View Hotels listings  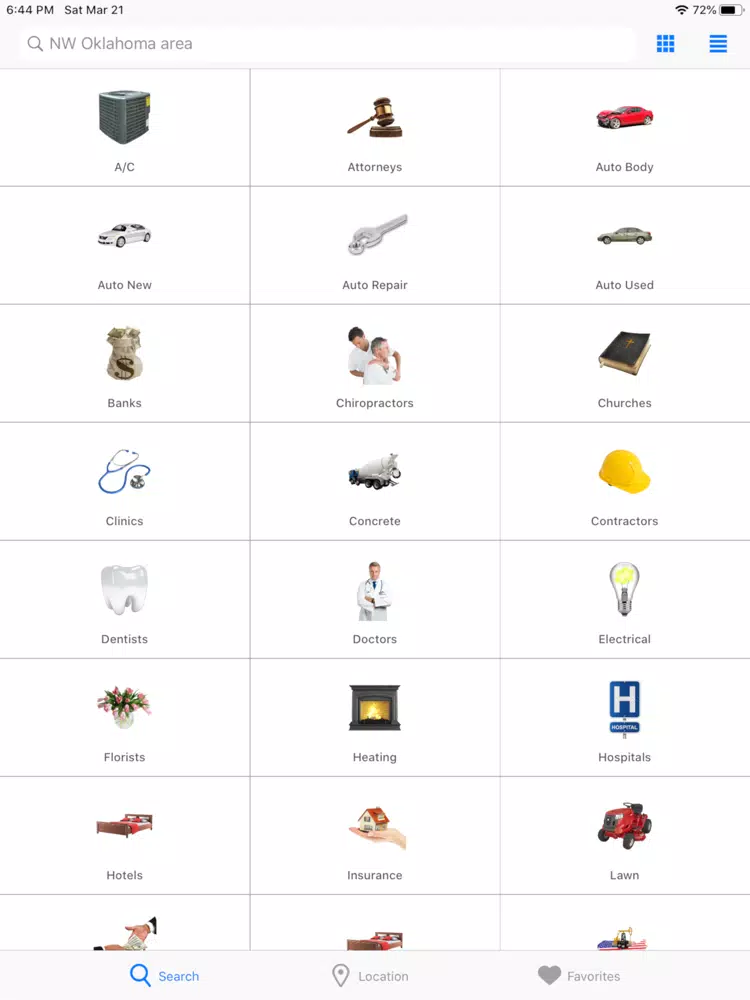point(125,836)
